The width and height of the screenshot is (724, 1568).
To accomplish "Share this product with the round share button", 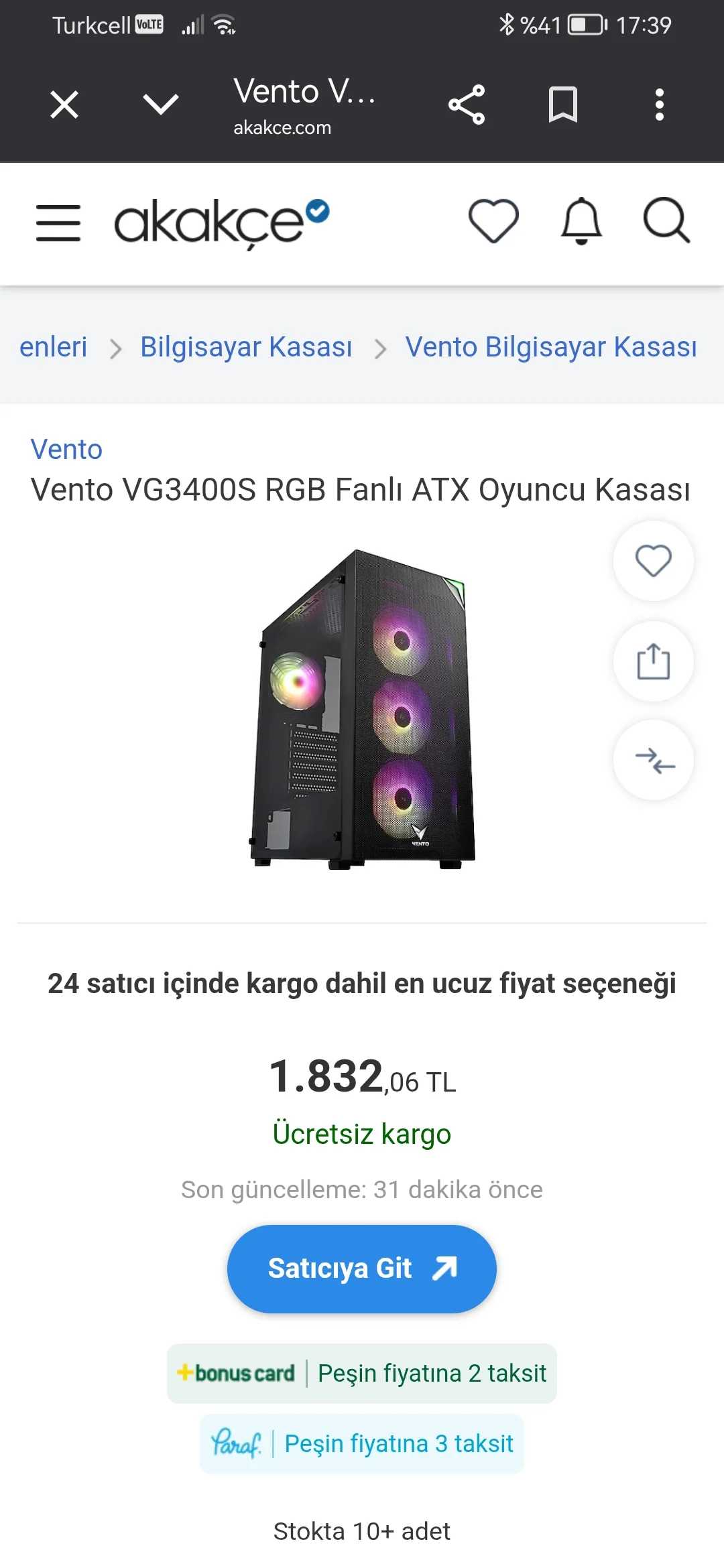I will click(x=654, y=662).
